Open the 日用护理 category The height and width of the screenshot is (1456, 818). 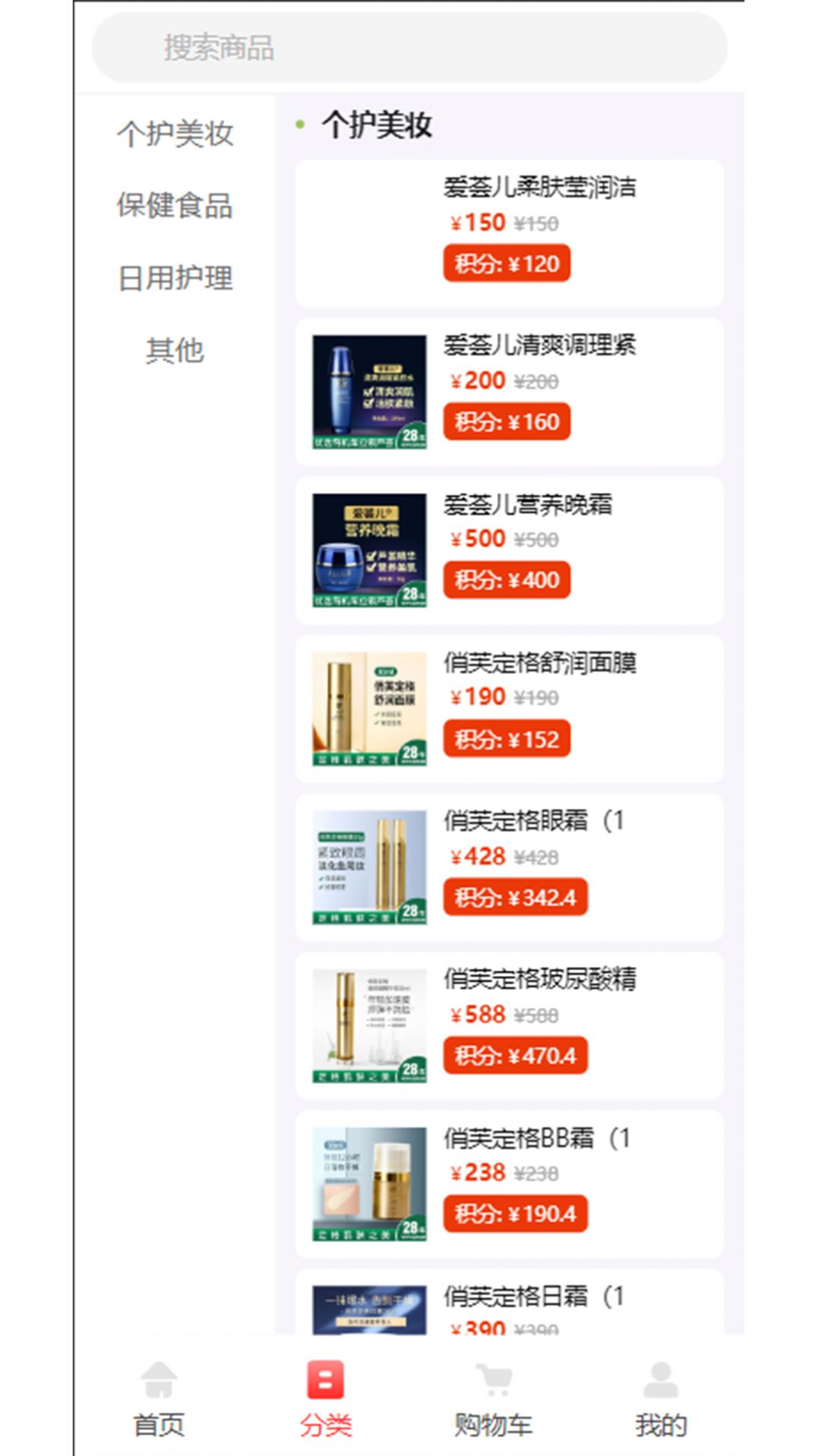[175, 279]
